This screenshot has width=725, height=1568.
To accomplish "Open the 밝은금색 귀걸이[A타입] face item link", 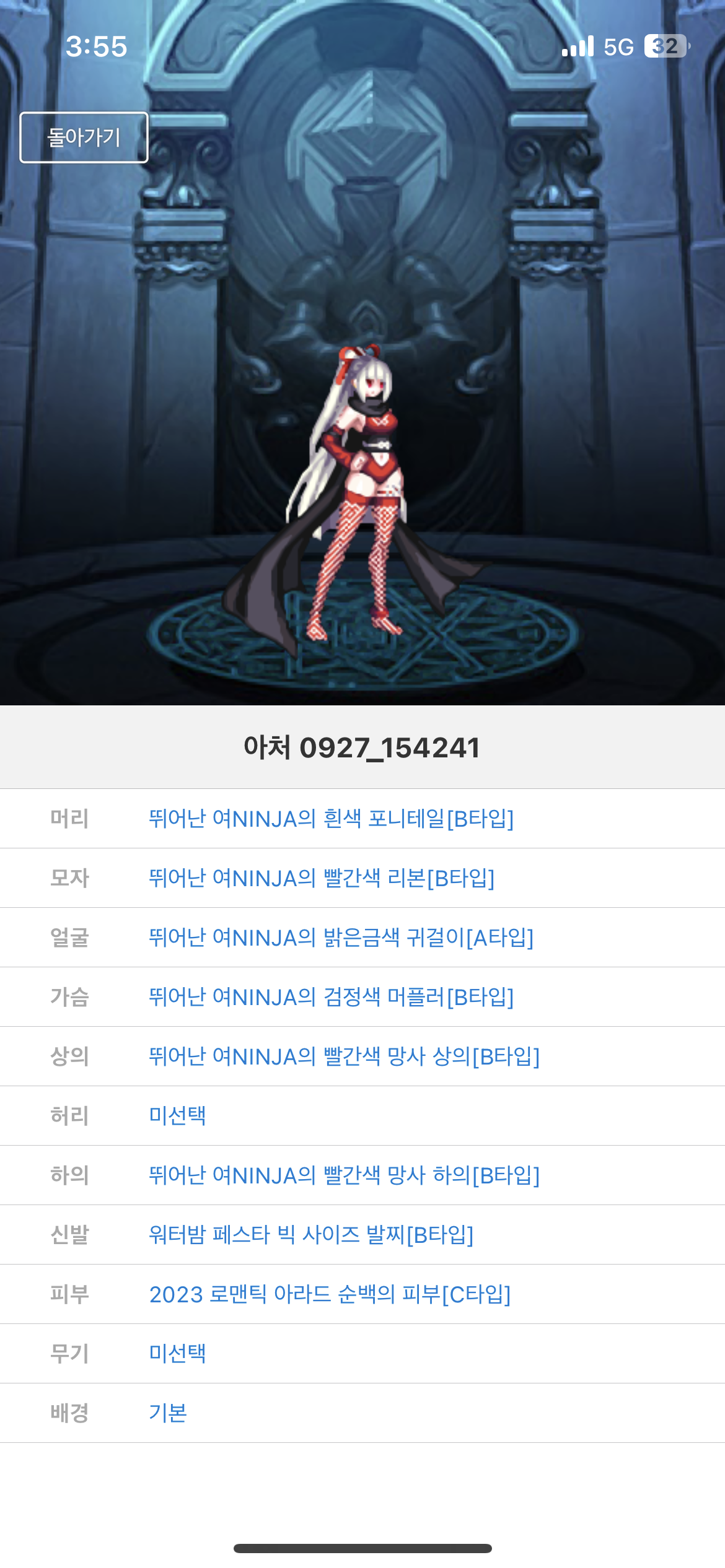I will 341,938.
